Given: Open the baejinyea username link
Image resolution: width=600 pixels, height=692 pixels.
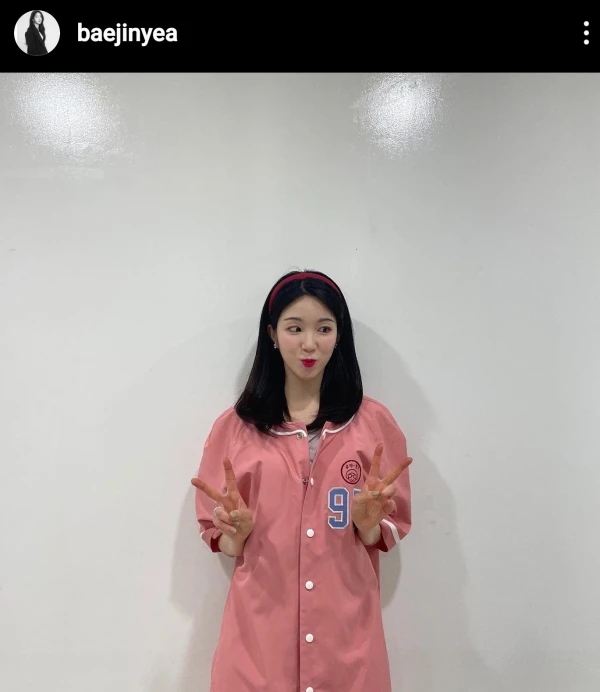Looking at the screenshot, I should 127,34.
